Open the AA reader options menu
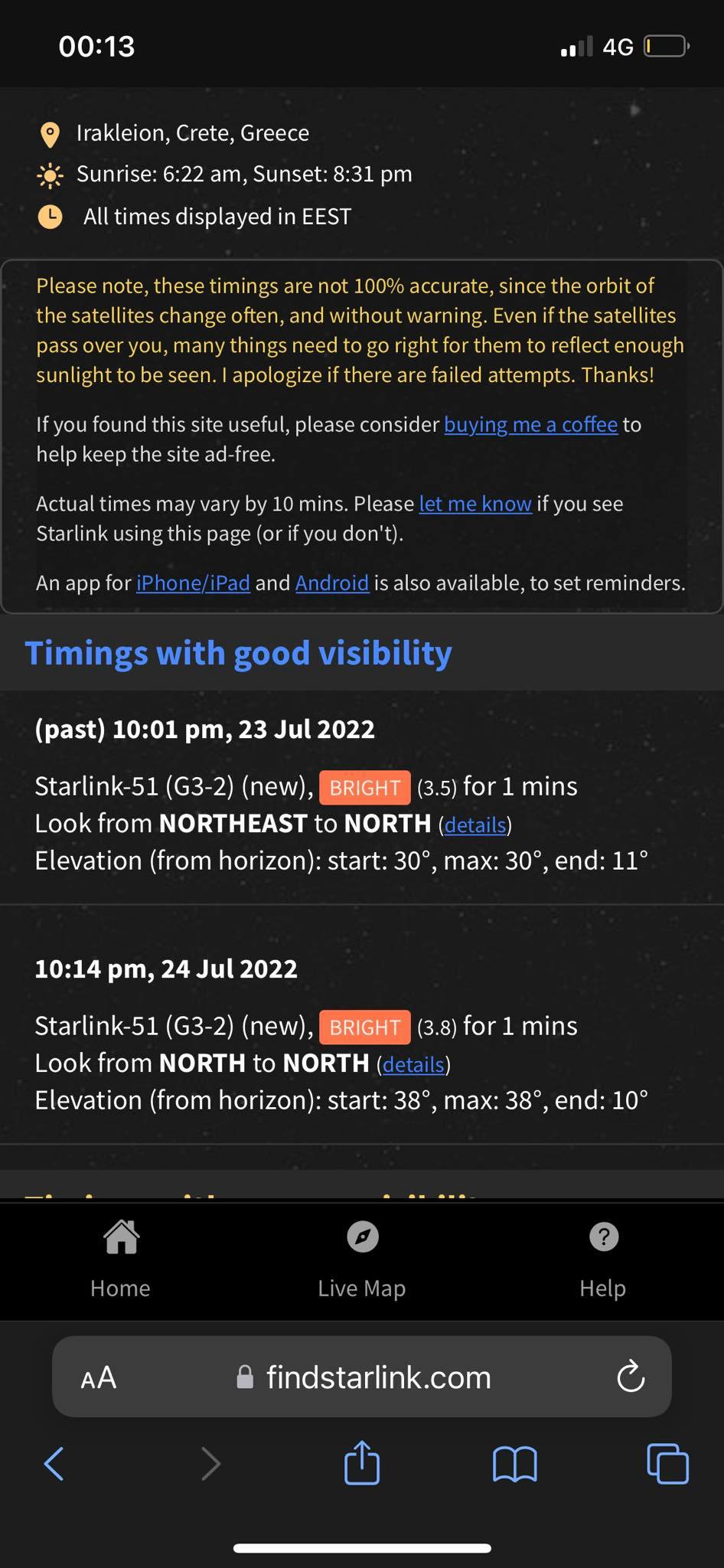 (x=99, y=1377)
